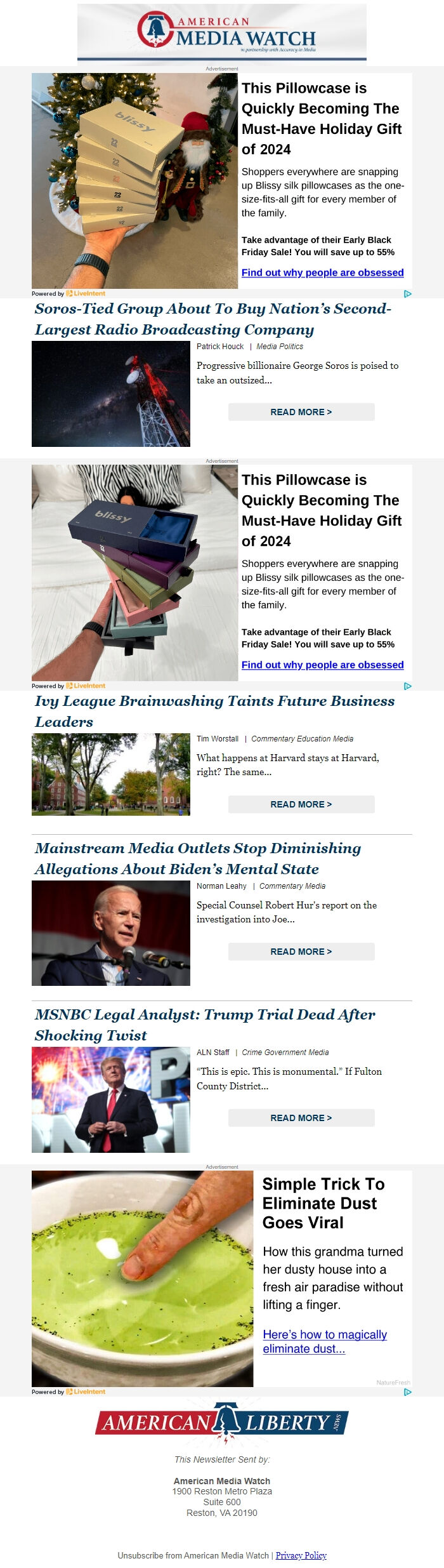Open the Harvard campus article photo
This screenshot has height=1568, width=444.
(111, 774)
